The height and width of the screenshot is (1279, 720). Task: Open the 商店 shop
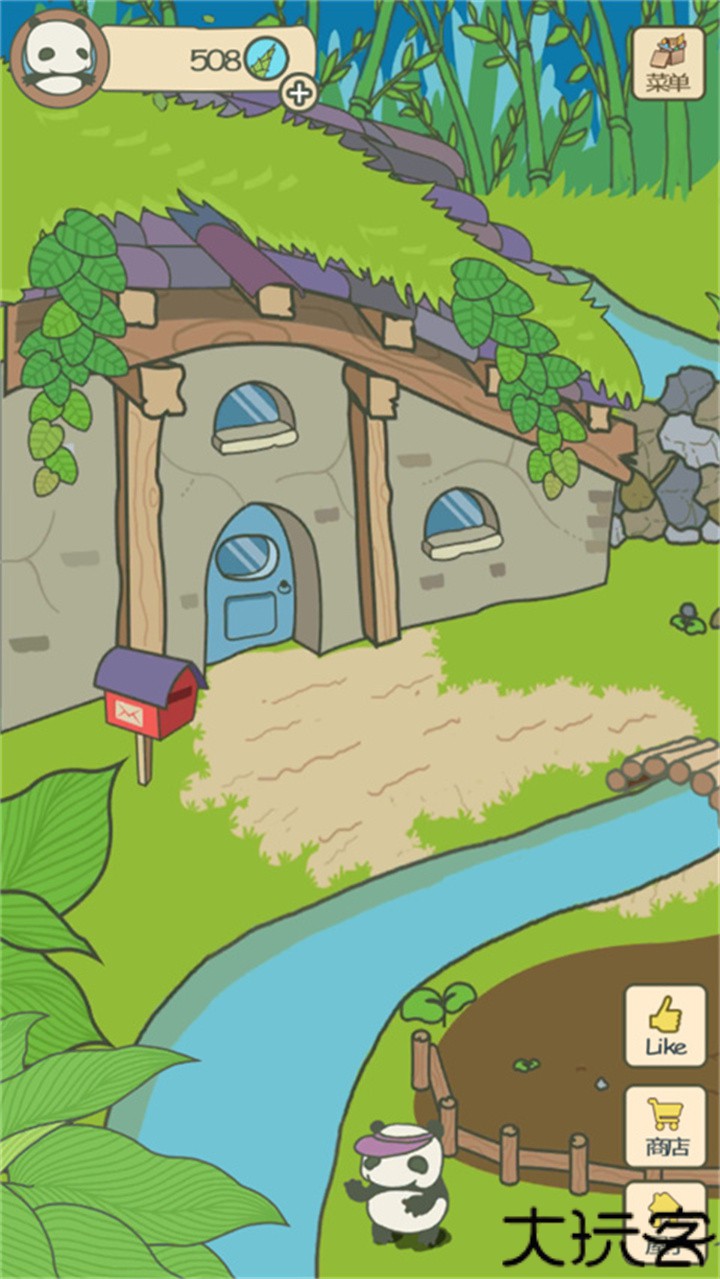[665, 1126]
